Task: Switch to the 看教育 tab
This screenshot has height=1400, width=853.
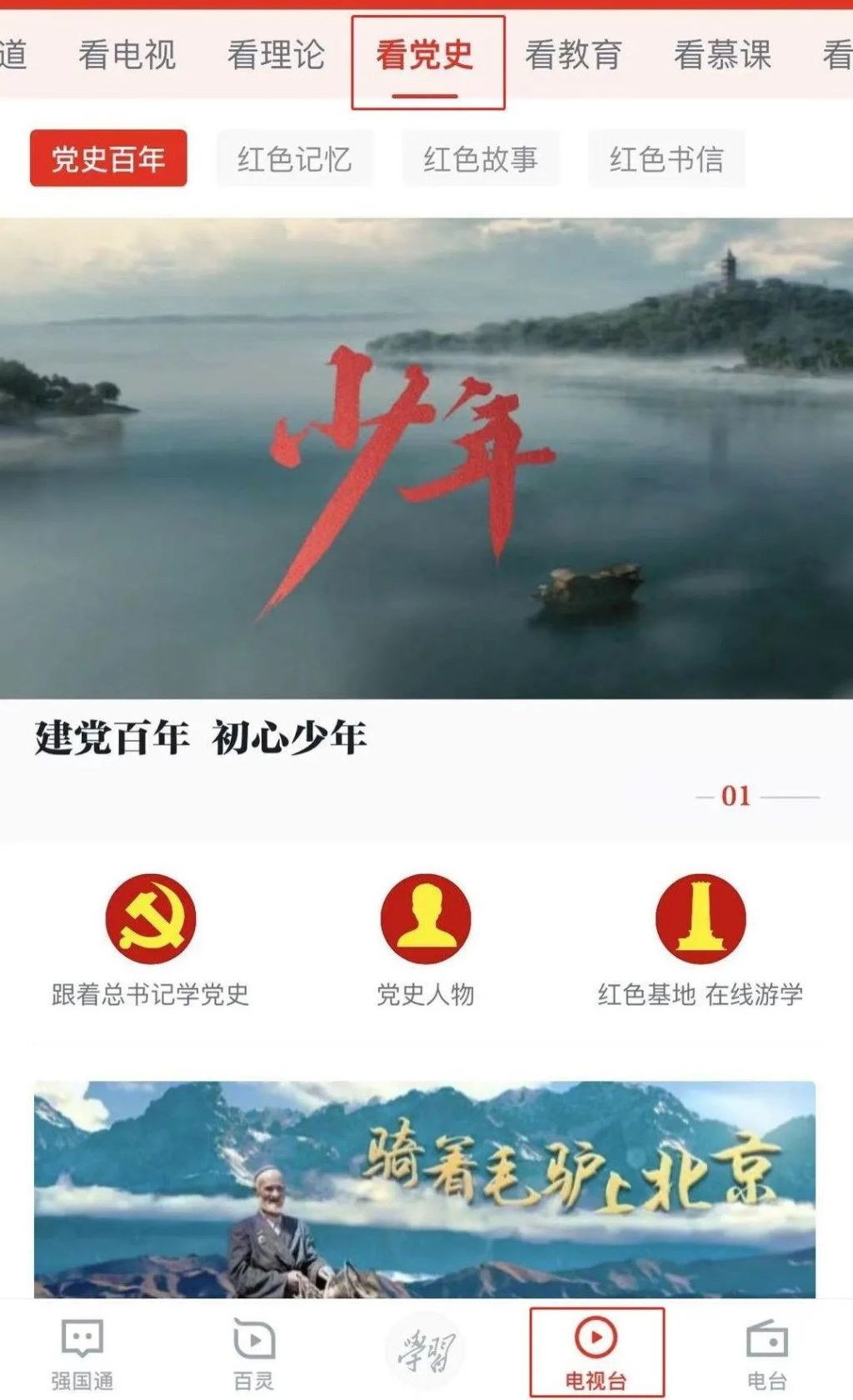Action: click(574, 56)
